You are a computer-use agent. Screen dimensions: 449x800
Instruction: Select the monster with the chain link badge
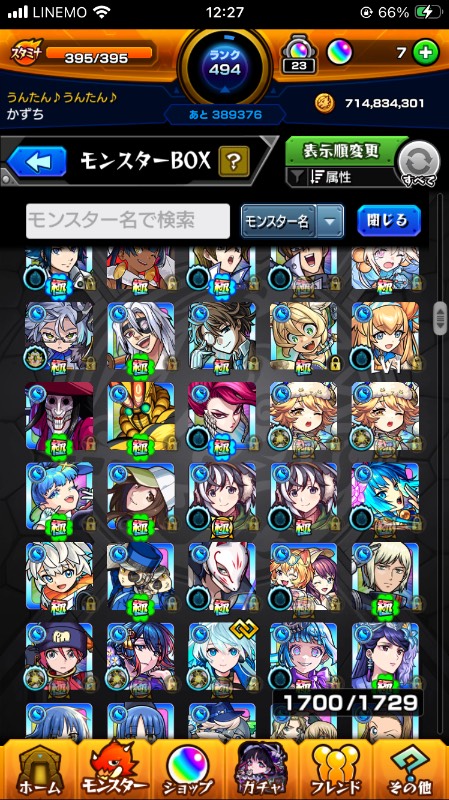(x=222, y=658)
